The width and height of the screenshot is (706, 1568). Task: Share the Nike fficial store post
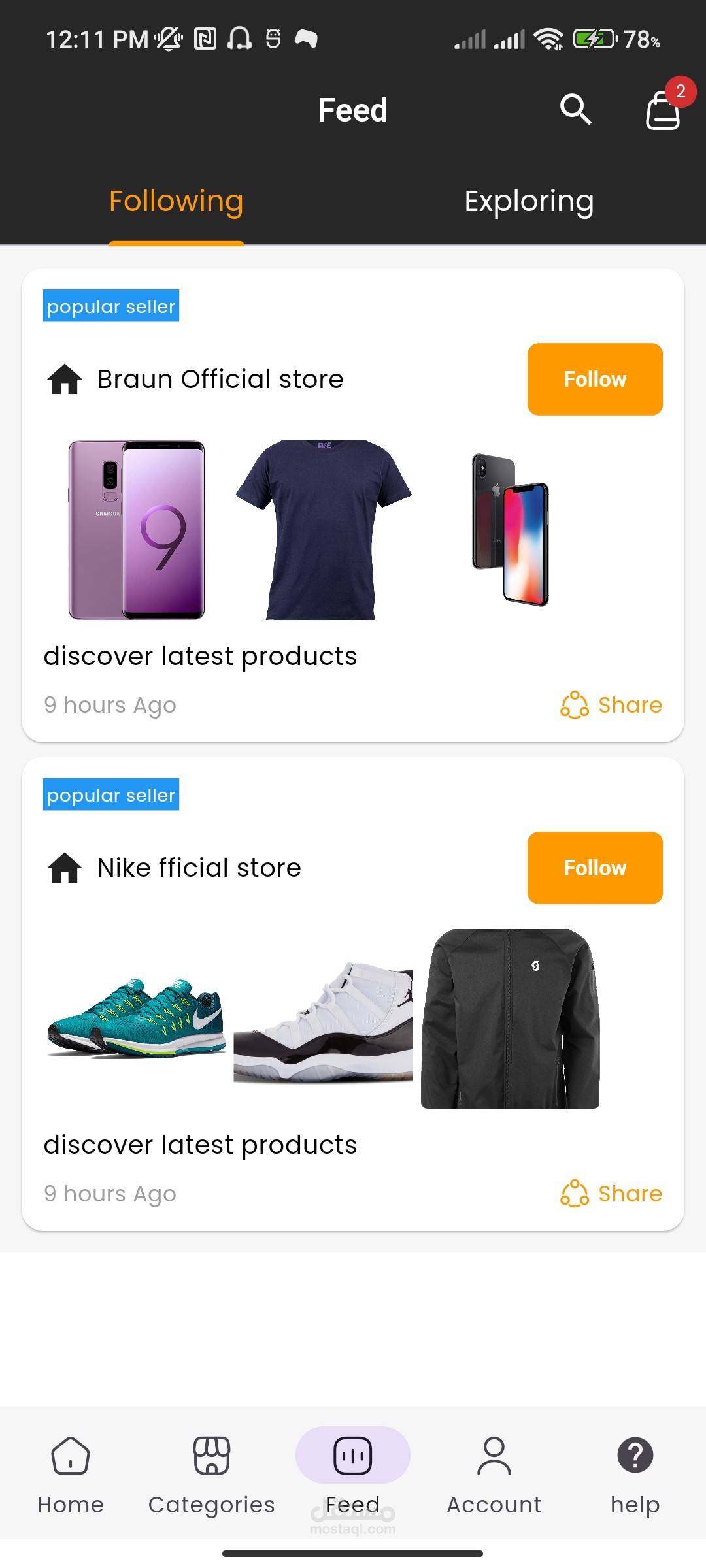click(611, 1194)
